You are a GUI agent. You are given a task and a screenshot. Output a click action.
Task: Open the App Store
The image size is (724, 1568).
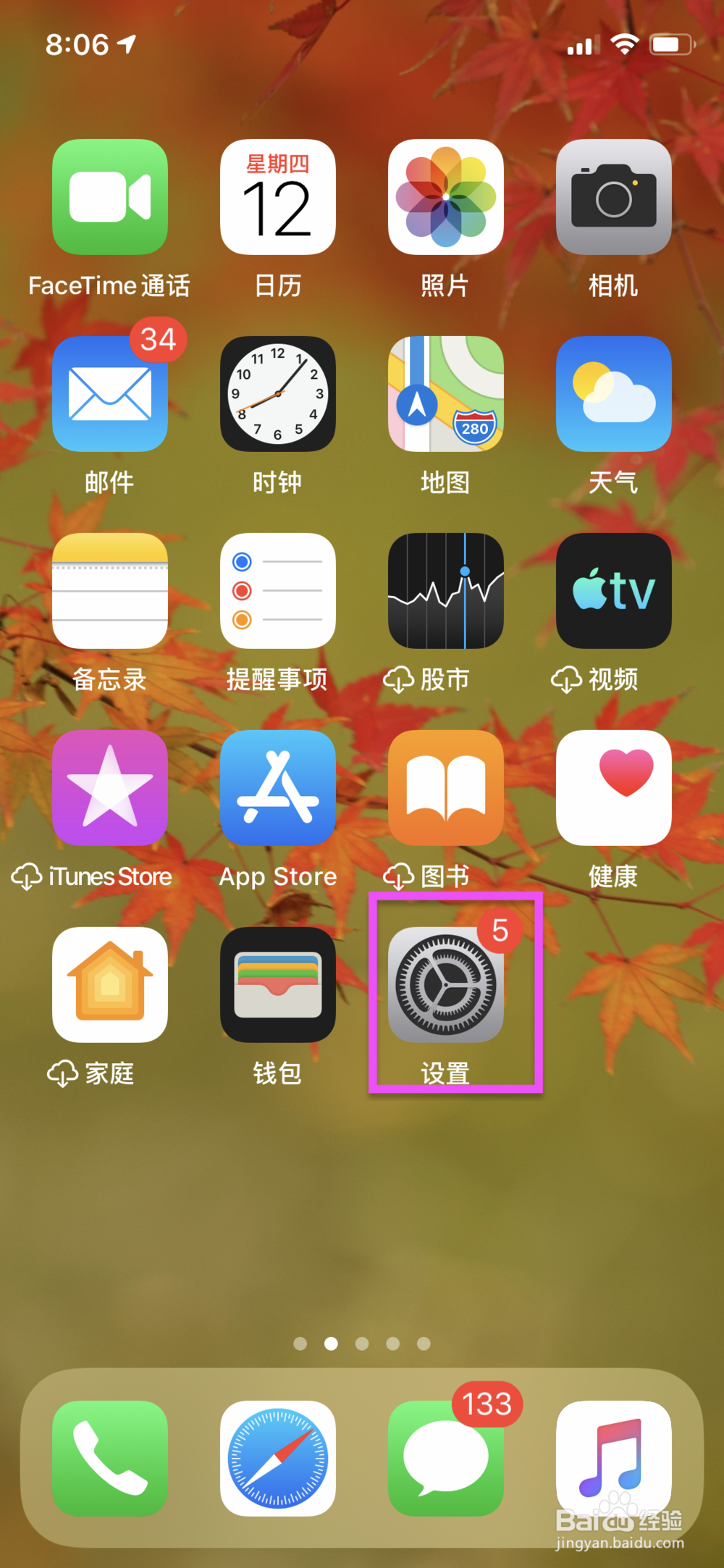tap(278, 788)
